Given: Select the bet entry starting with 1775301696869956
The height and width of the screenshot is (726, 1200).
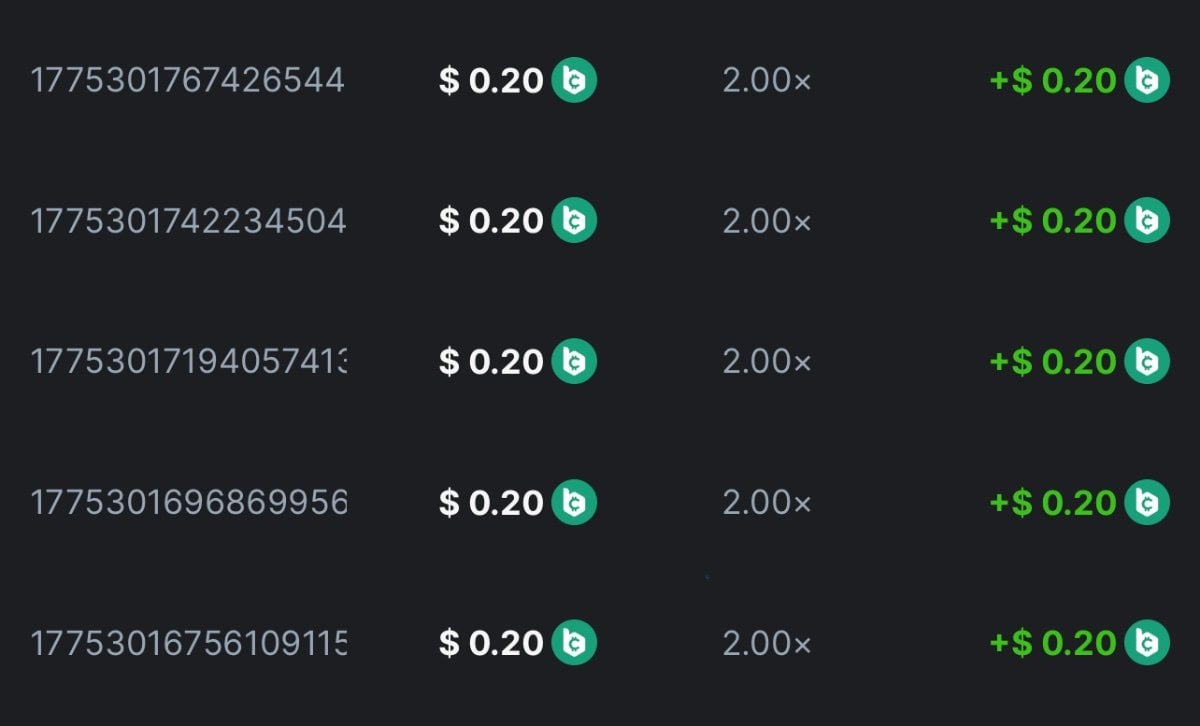Looking at the screenshot, I should click(x=188, y=502).
